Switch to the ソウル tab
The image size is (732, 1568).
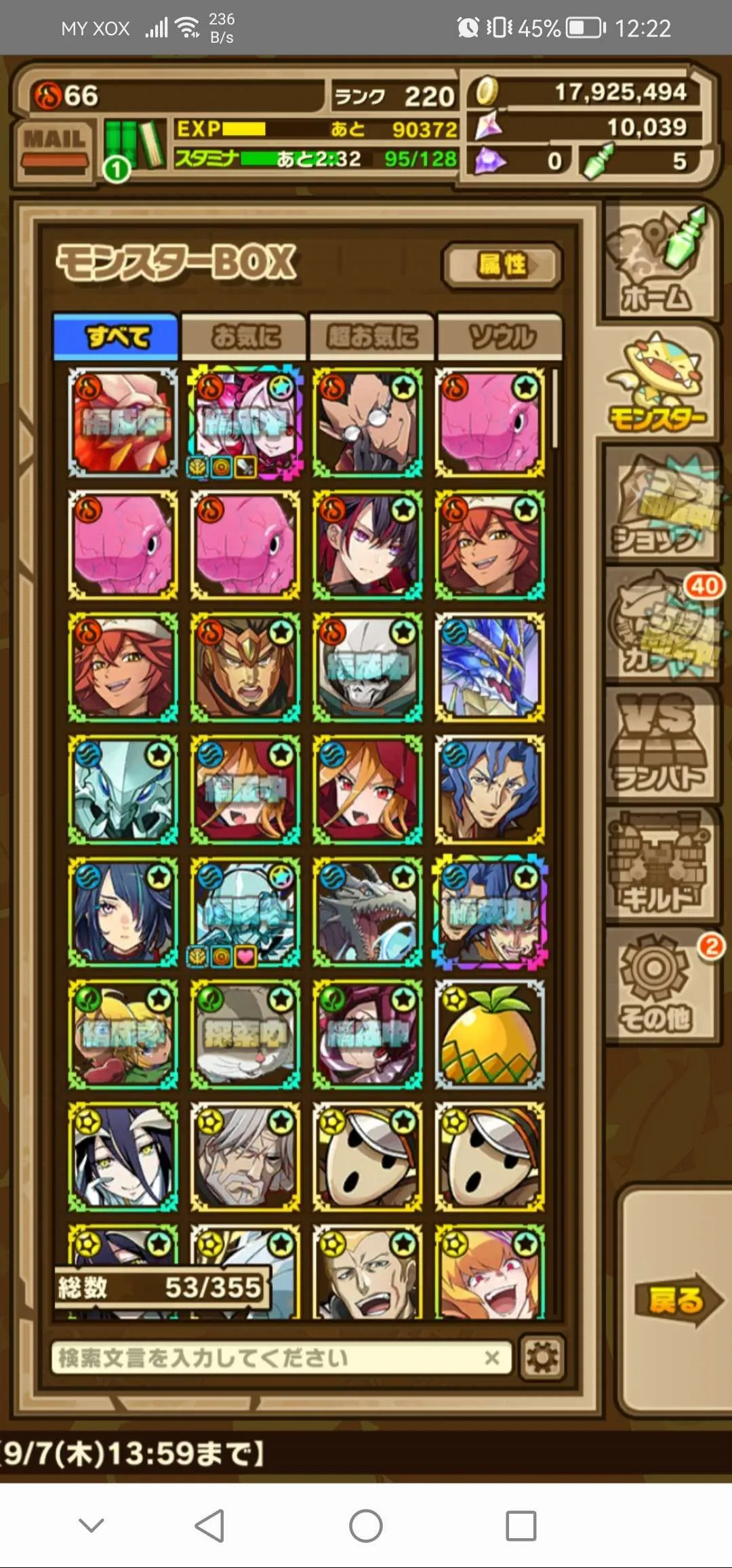click(x=500, y=336)
